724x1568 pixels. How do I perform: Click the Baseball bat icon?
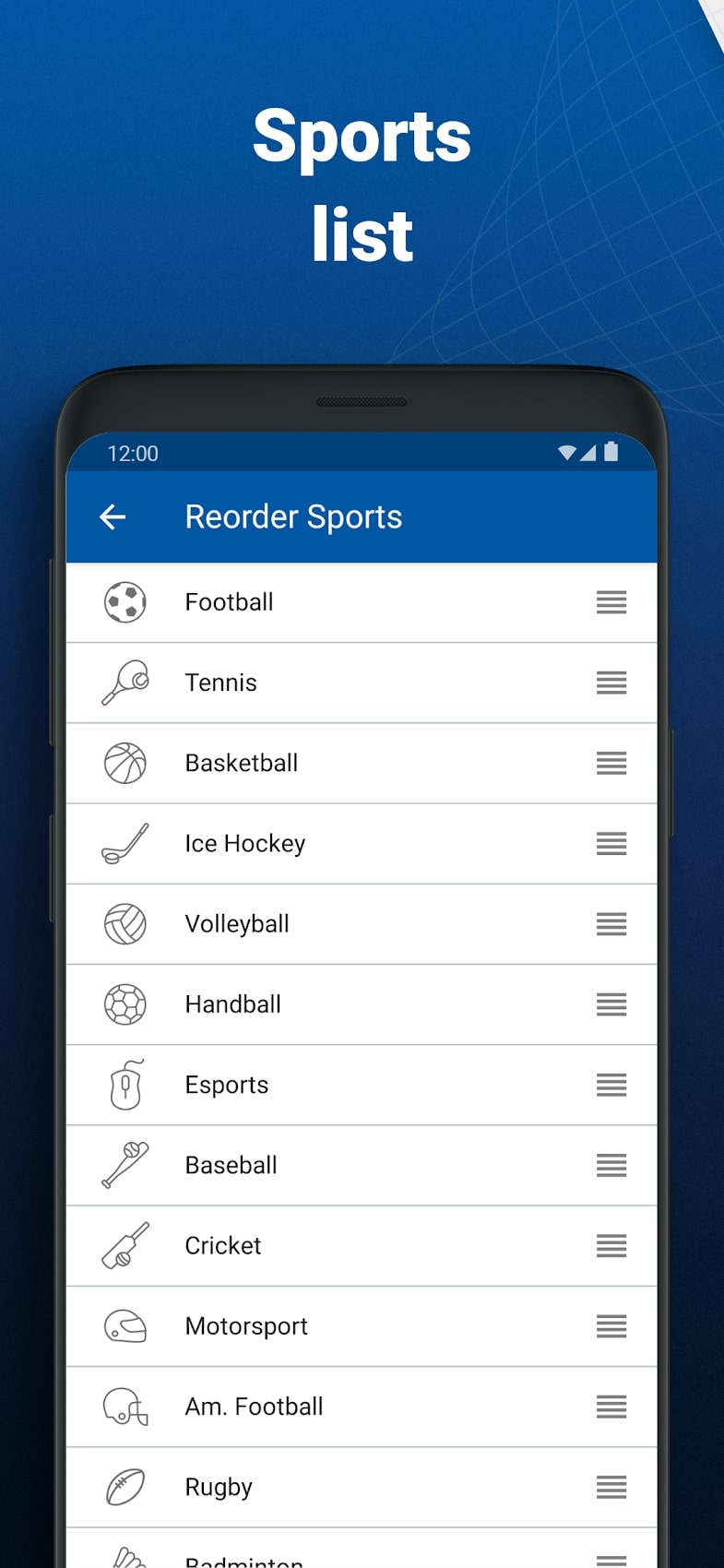click(126, 1165)
